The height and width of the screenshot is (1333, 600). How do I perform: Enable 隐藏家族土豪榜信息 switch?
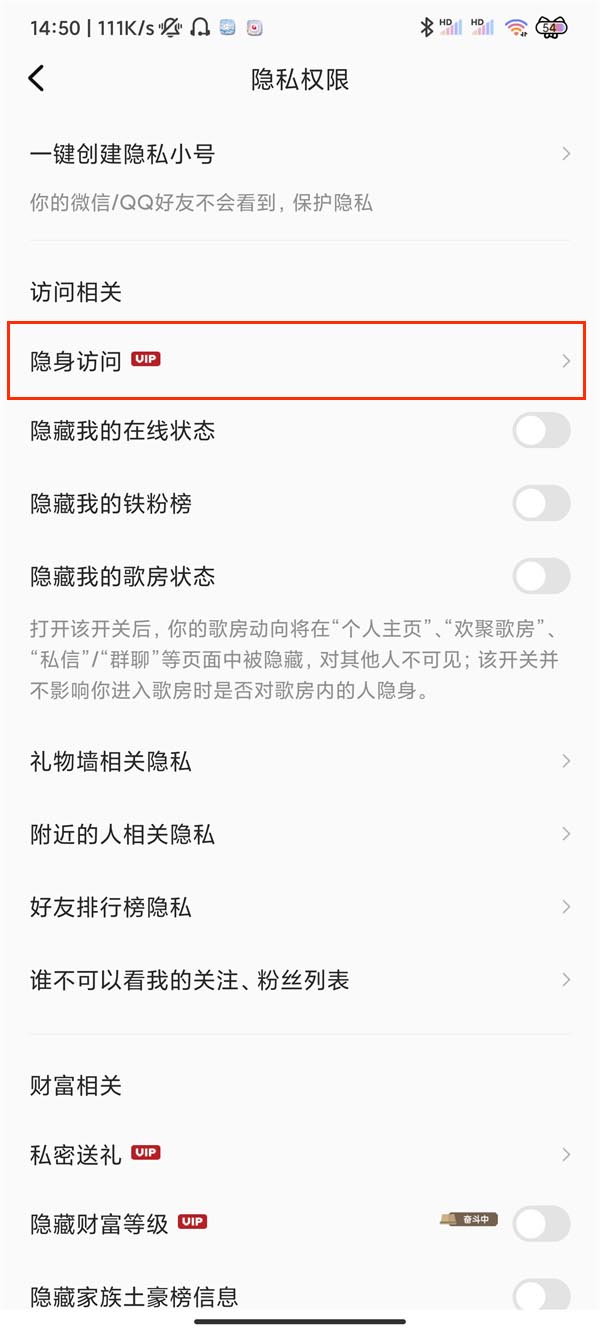pos(541,1296)
